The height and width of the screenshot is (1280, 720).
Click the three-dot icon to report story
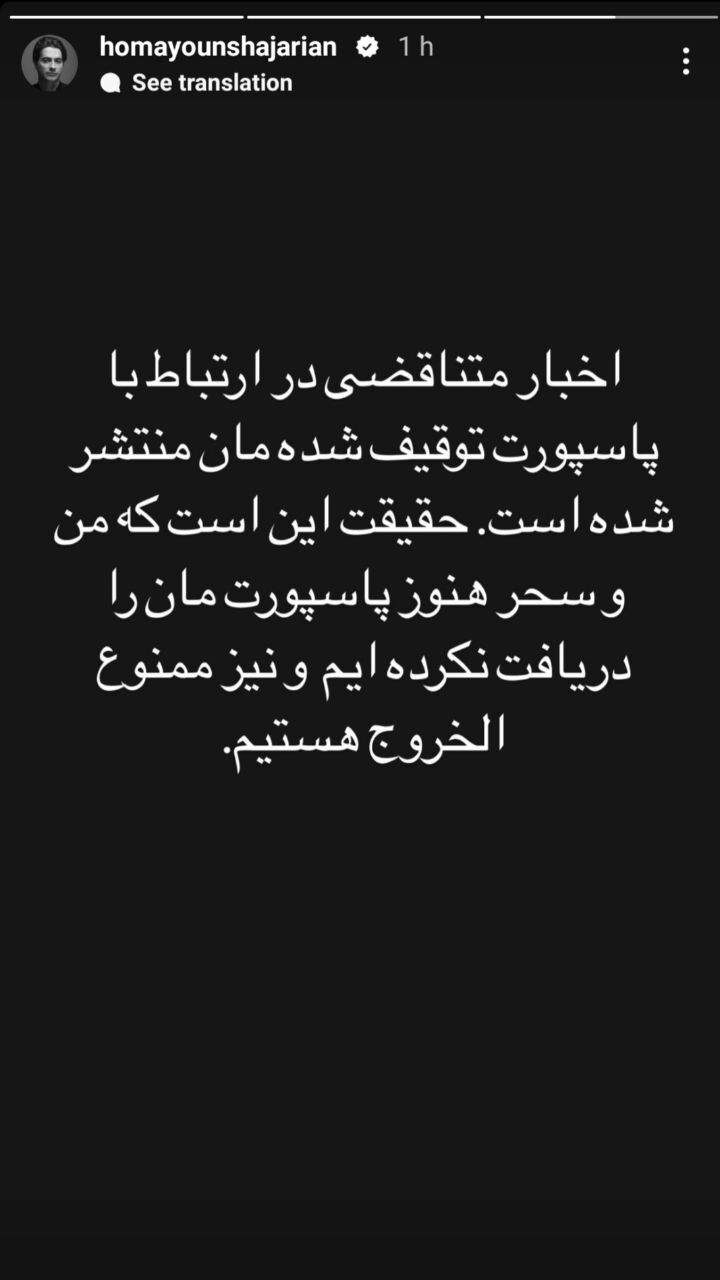click(x=686, y=62)
